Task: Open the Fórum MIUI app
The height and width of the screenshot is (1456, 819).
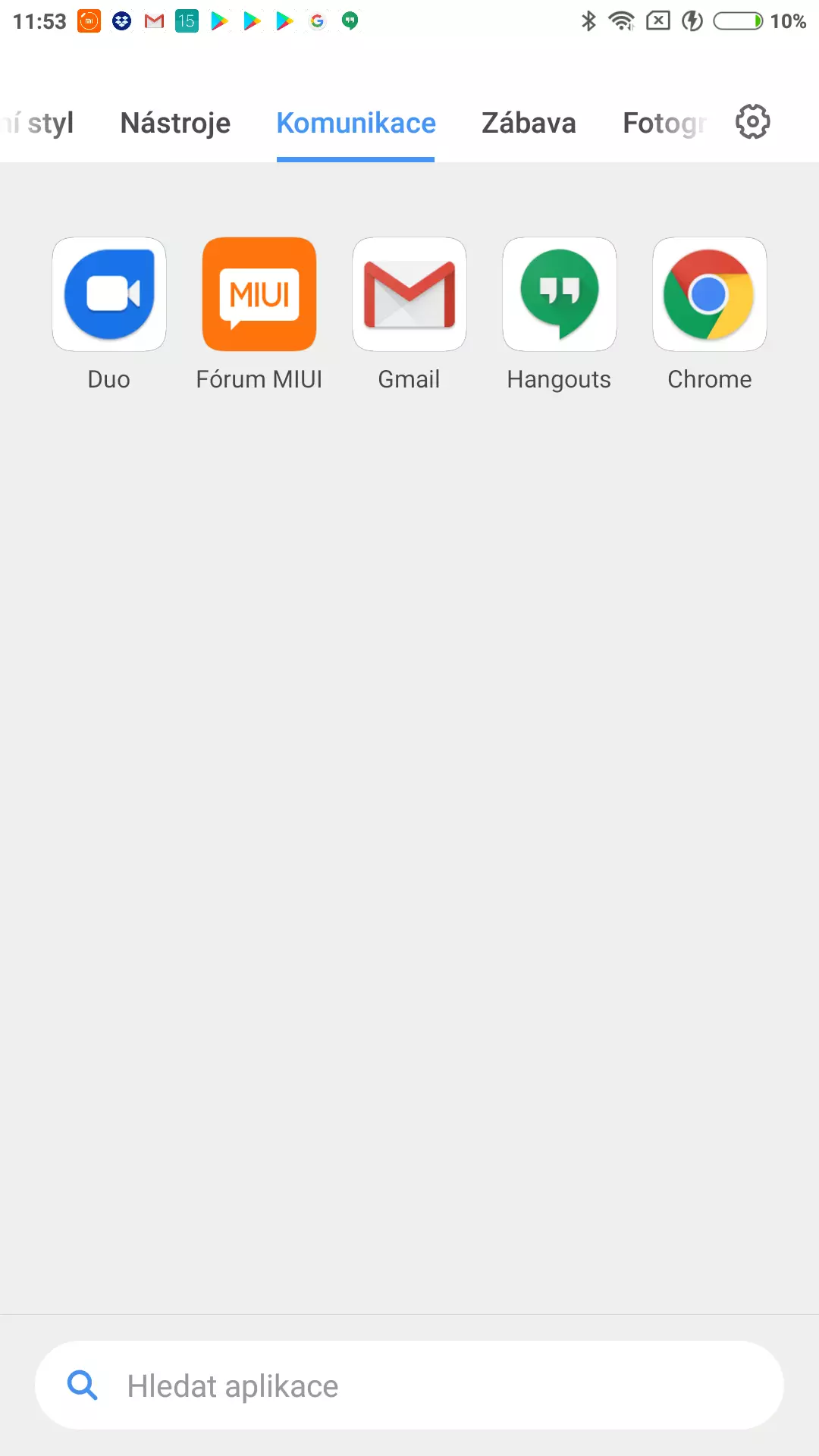Action: point(259,294)
